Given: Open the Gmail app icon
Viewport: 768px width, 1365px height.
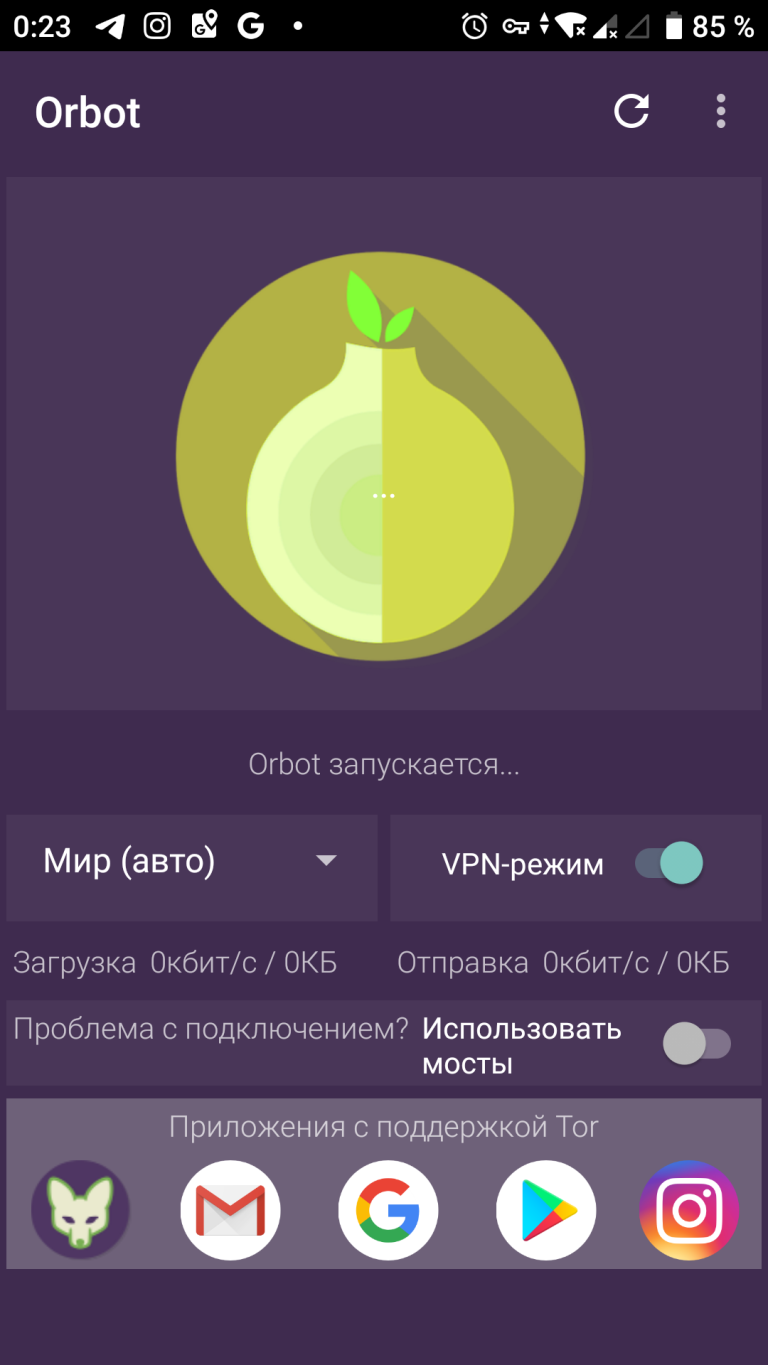Looking at the screenshot, I should point(230,1210).
